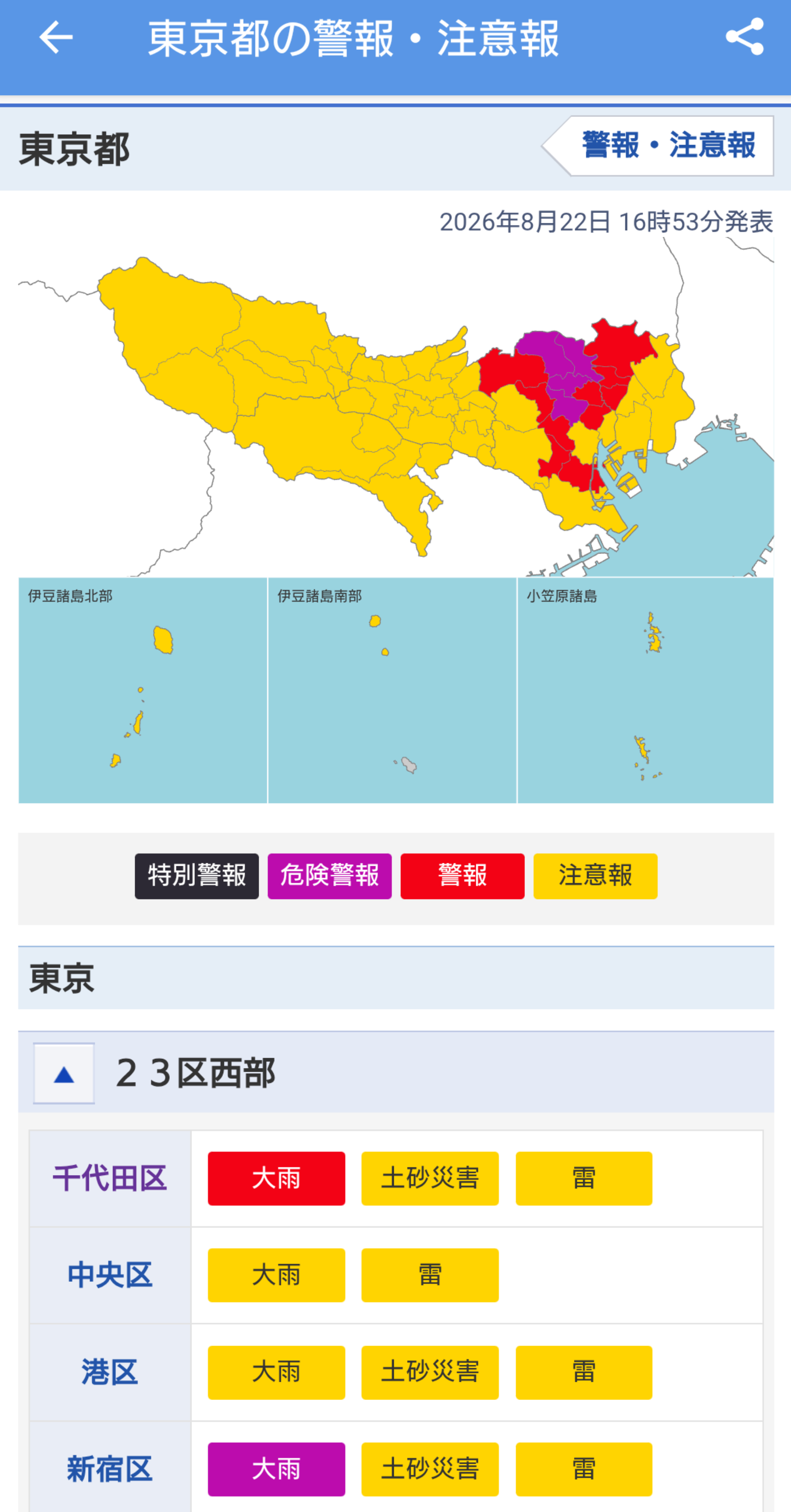Go back using the top-left arrow

click(56, 37)
